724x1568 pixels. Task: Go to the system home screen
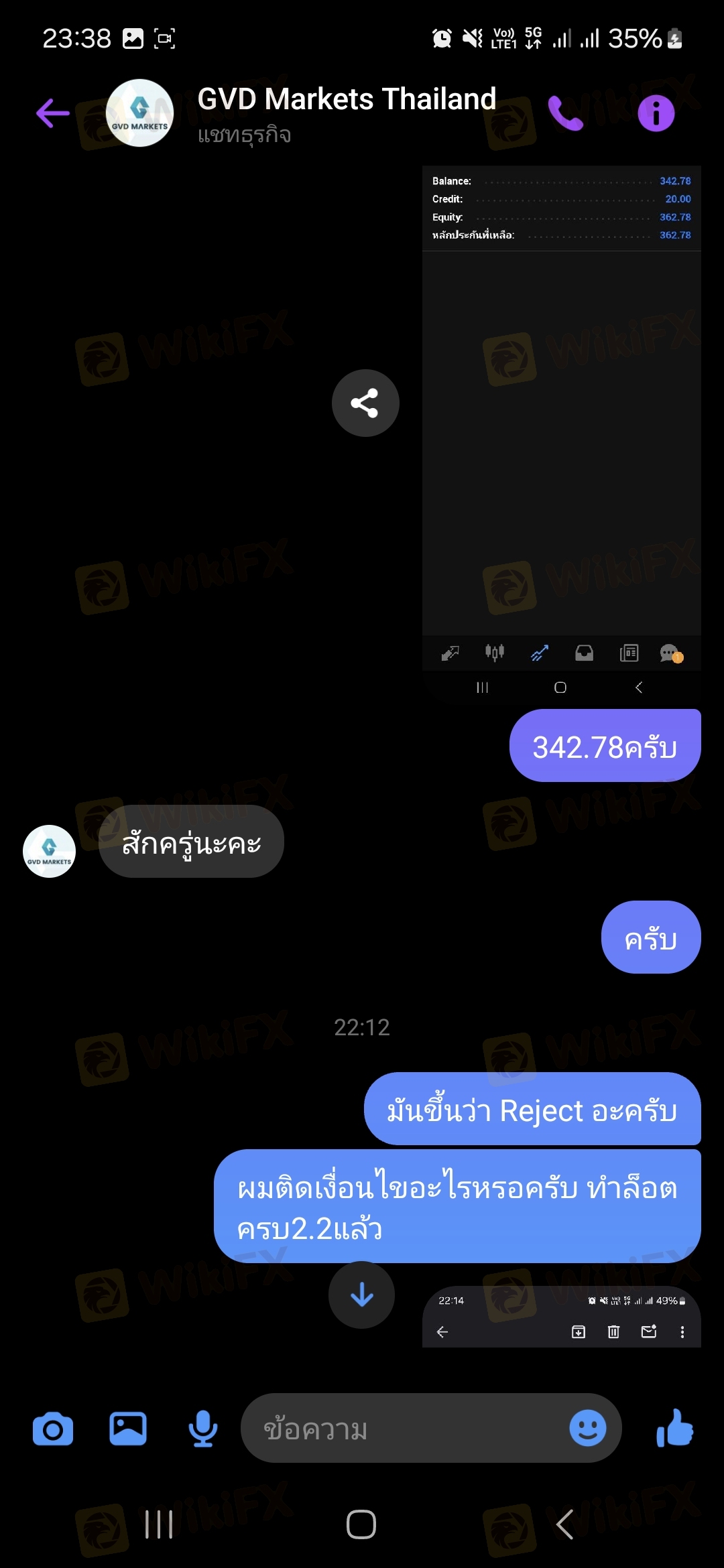361,1524
